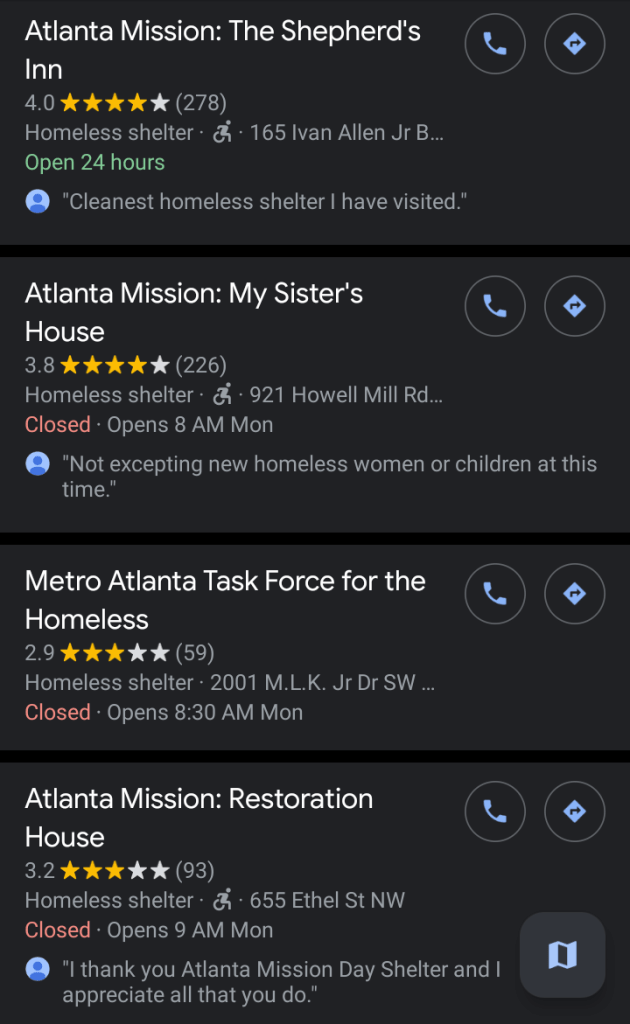
Task: Call Atlanta Mission: Restoration House
Action: pos(495,811)
